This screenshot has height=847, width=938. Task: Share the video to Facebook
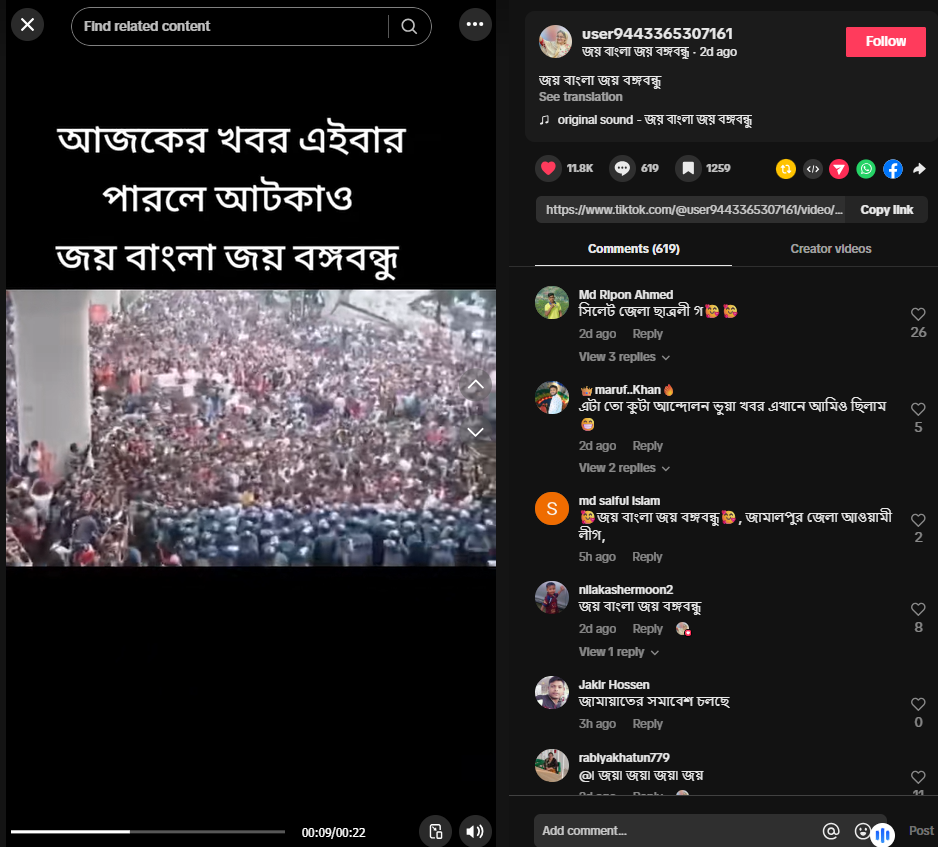893,169
